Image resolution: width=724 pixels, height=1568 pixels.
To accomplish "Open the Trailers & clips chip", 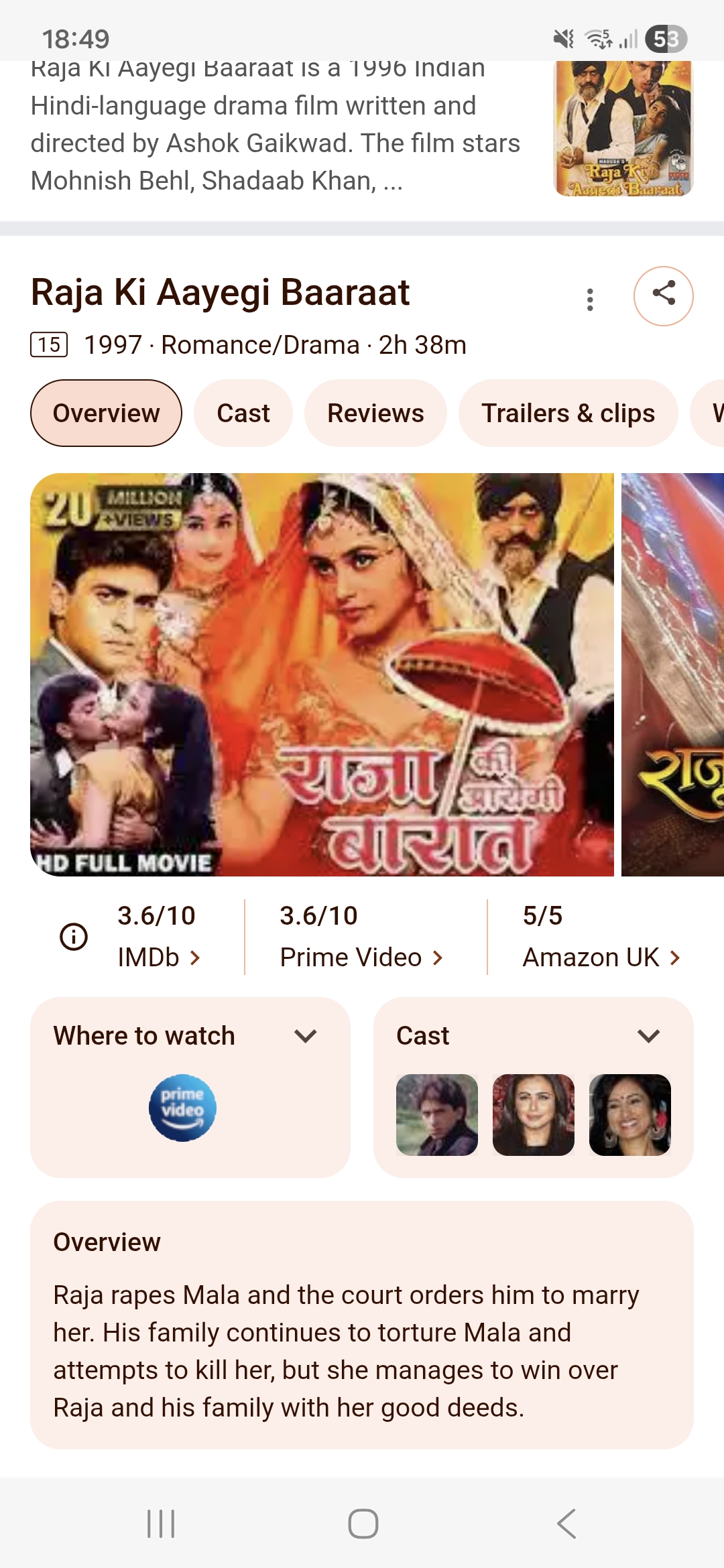I will (x=568, y=413).
